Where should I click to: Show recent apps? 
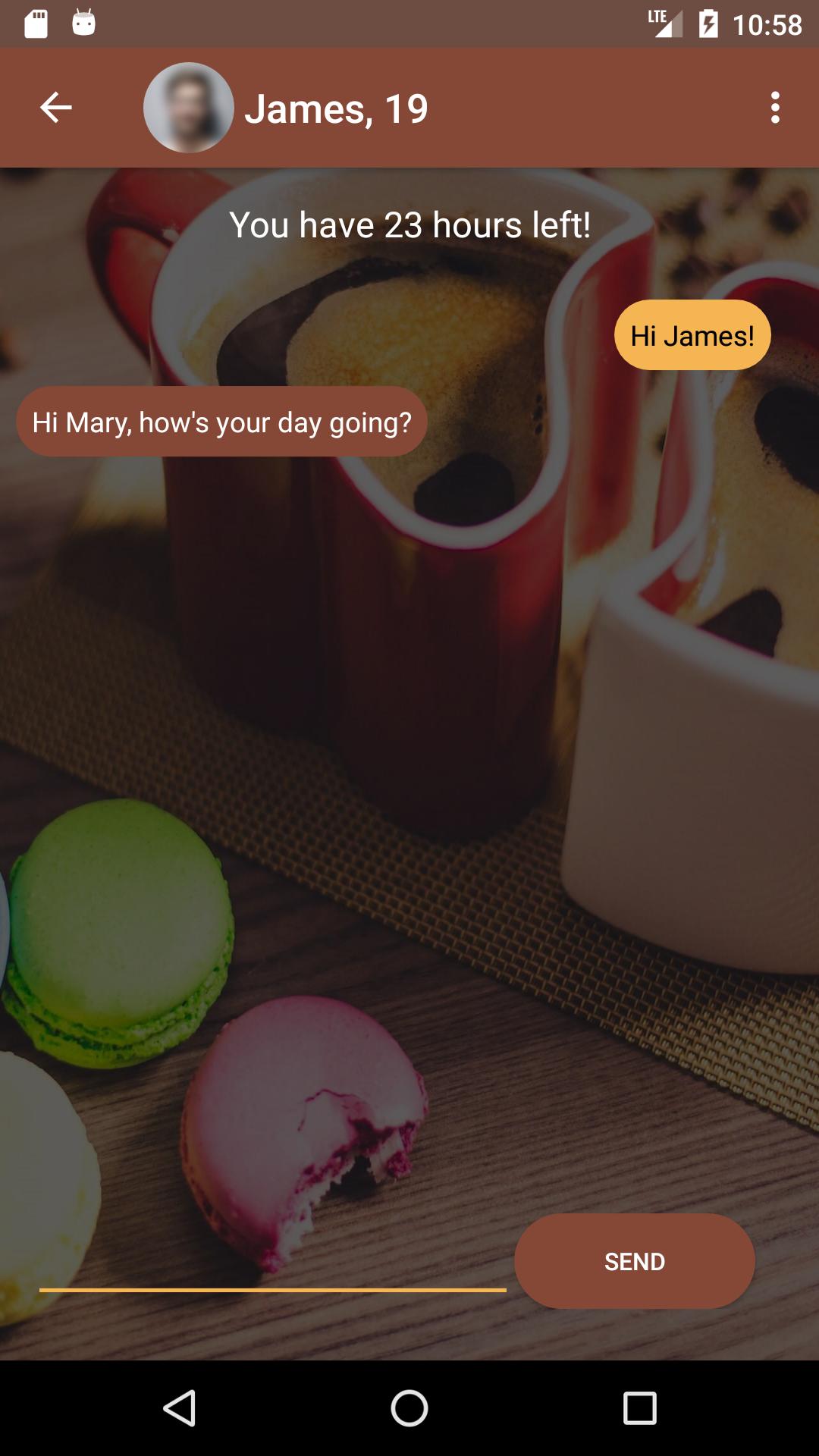[x=639, y=1408]
